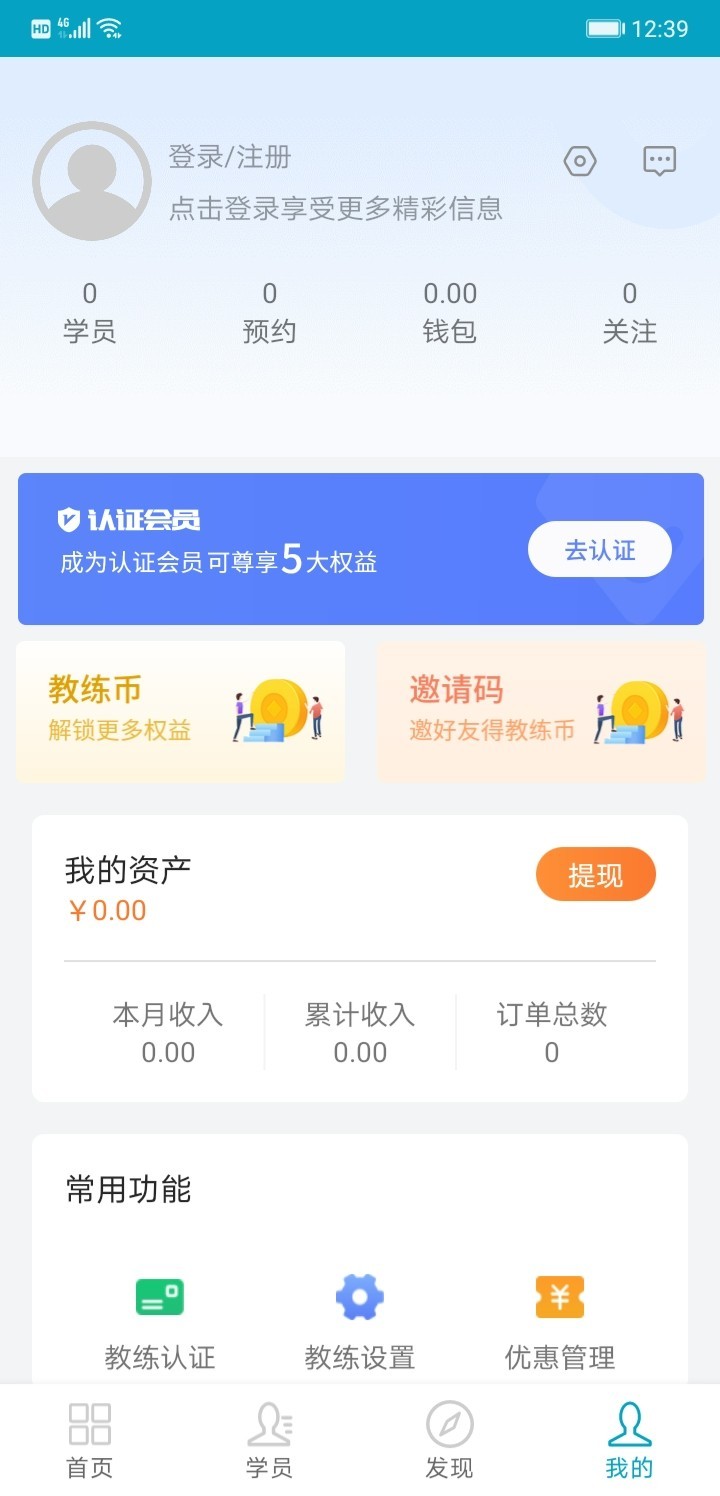Tap the 去认证 button
This screenshot has width=720, height=1496.
[600, 550]
